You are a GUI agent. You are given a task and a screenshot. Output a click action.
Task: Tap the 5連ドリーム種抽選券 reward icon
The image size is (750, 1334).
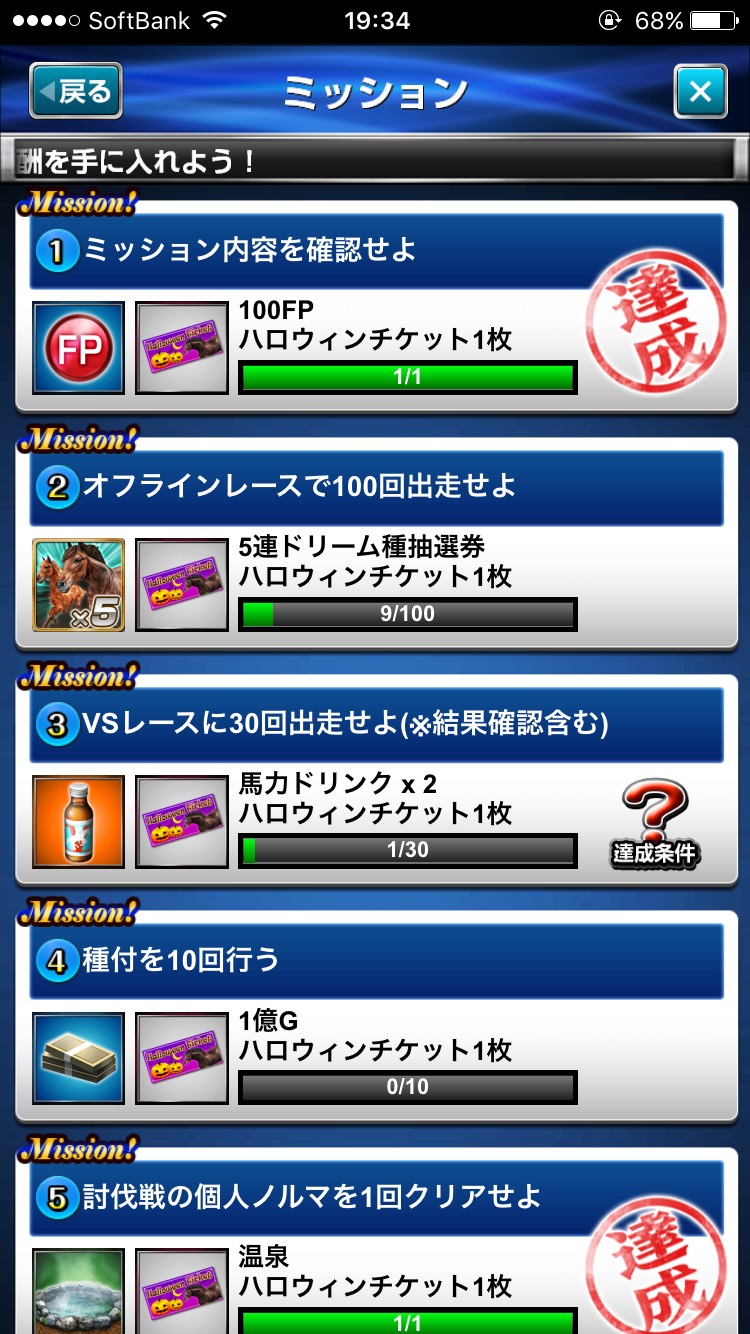pos(79,585)
